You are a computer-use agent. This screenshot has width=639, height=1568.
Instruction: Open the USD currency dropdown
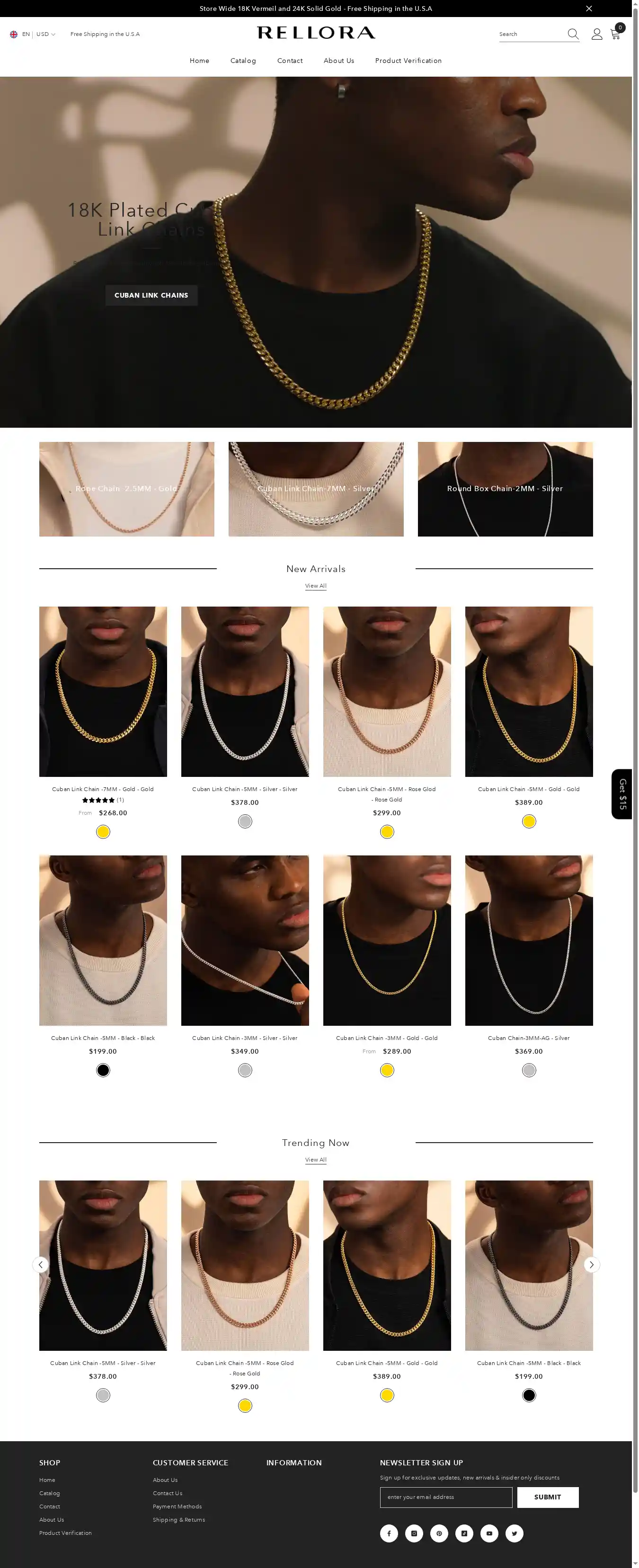(45, 34)
